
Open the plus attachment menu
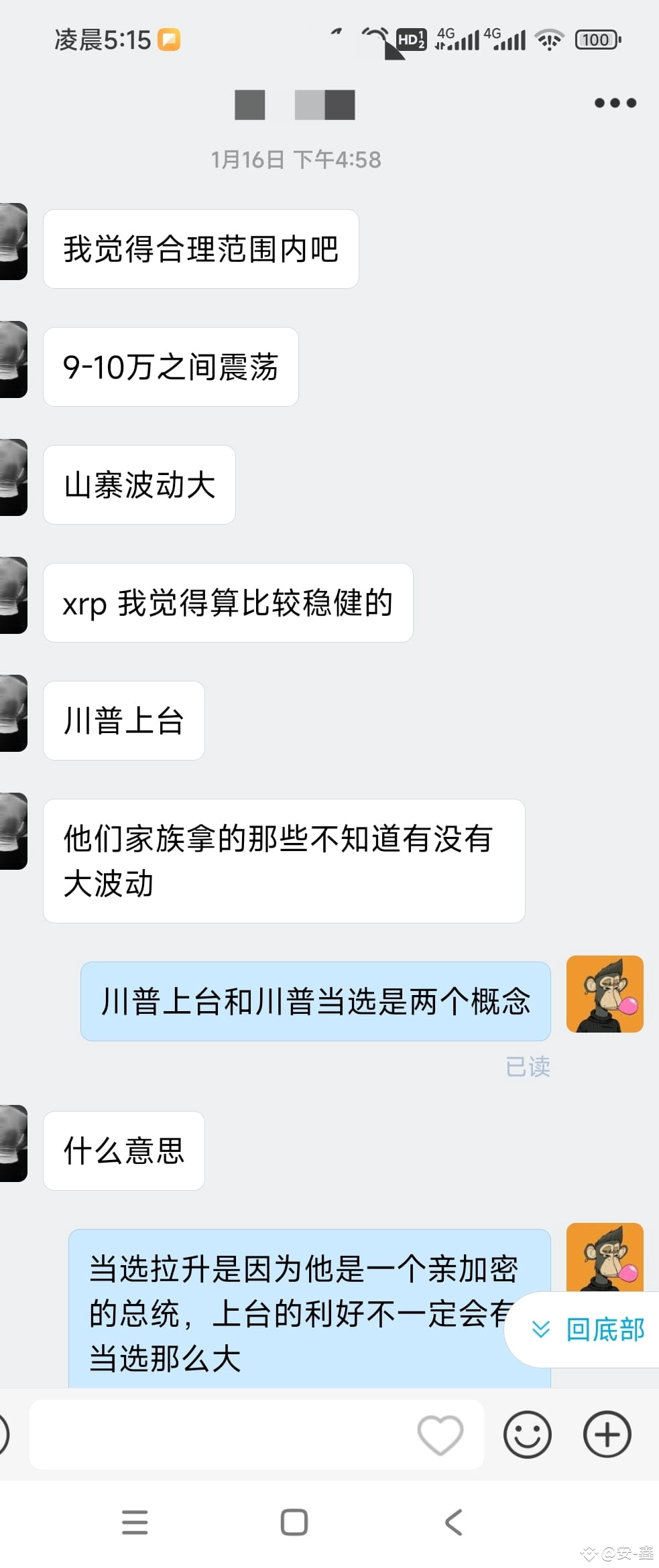point(607,1435)
